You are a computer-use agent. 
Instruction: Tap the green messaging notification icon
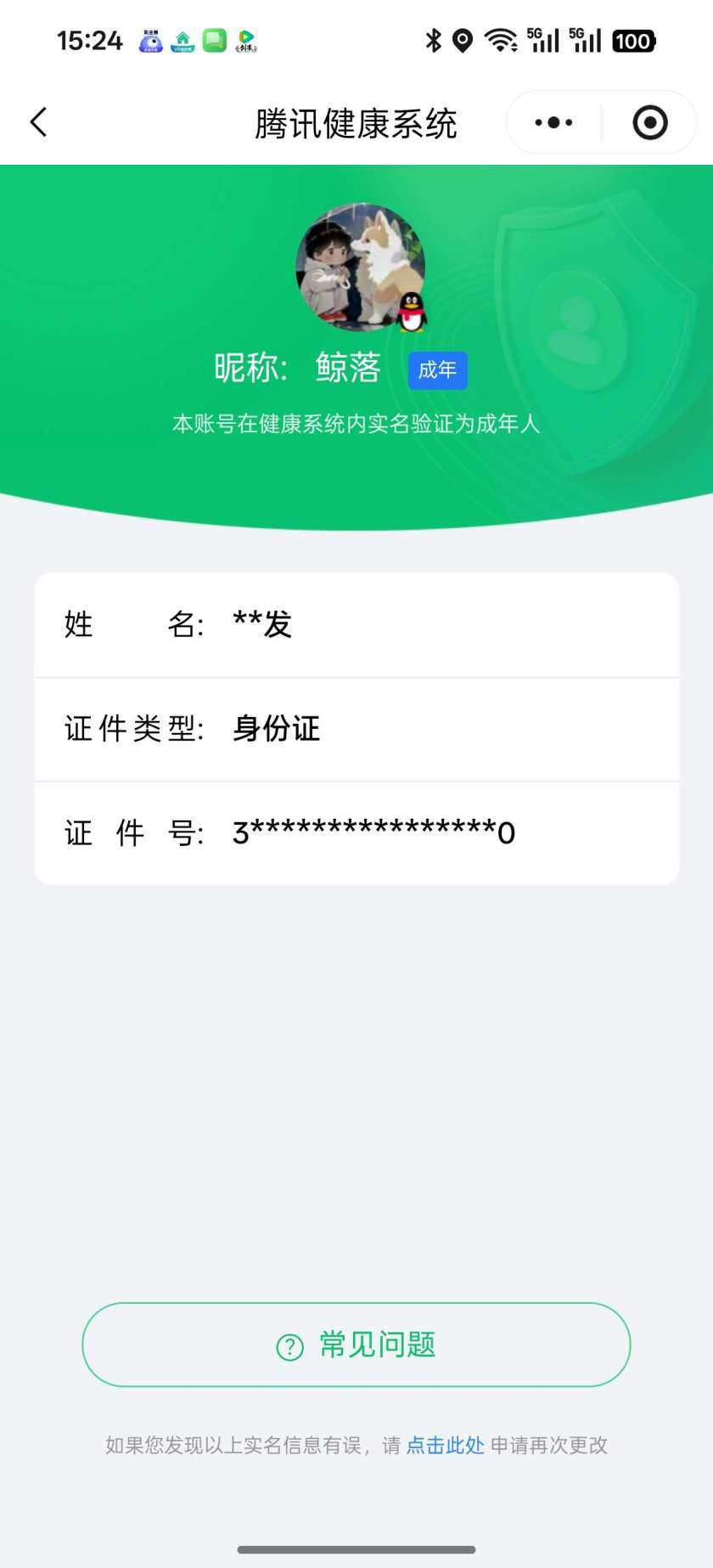(214, 40)
